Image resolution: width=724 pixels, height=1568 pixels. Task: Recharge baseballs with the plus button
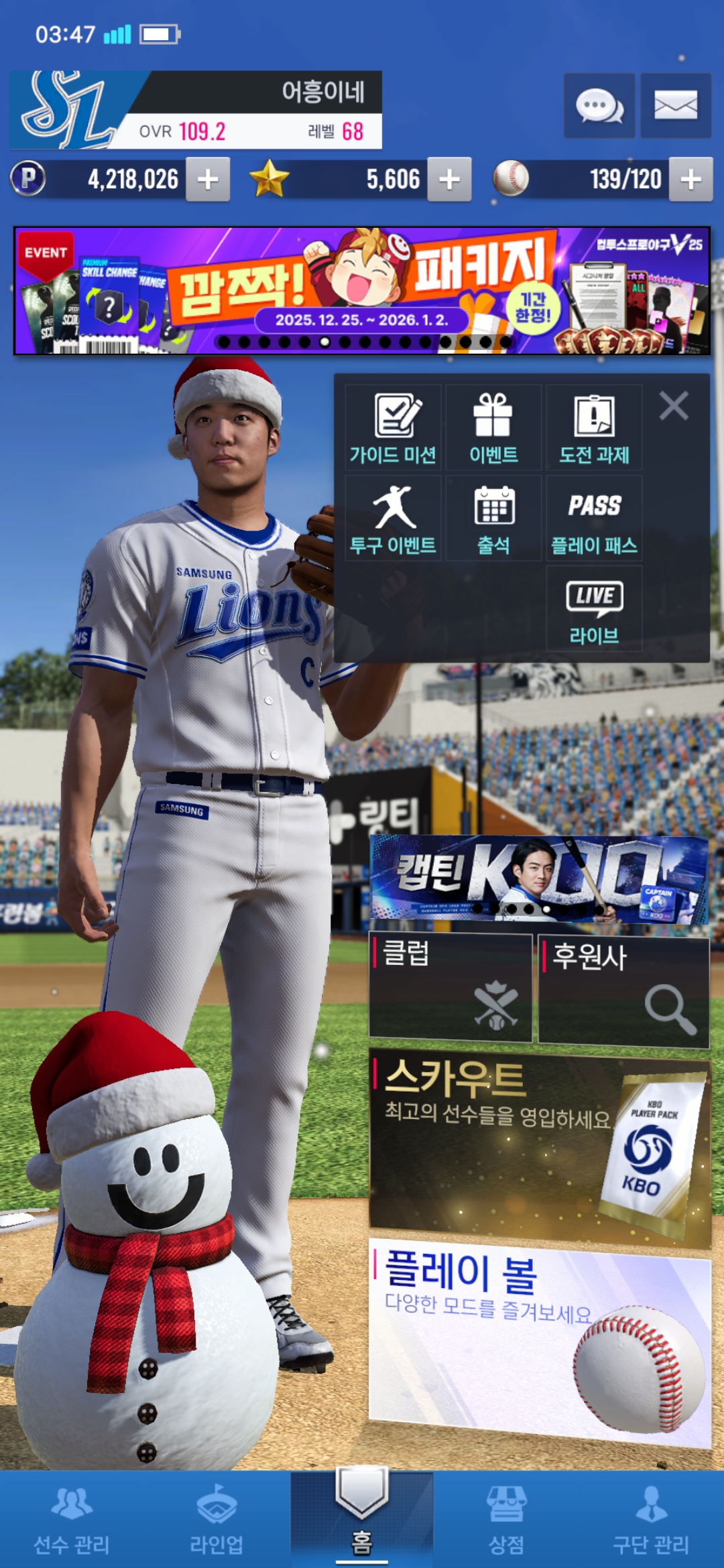[690, 180]
